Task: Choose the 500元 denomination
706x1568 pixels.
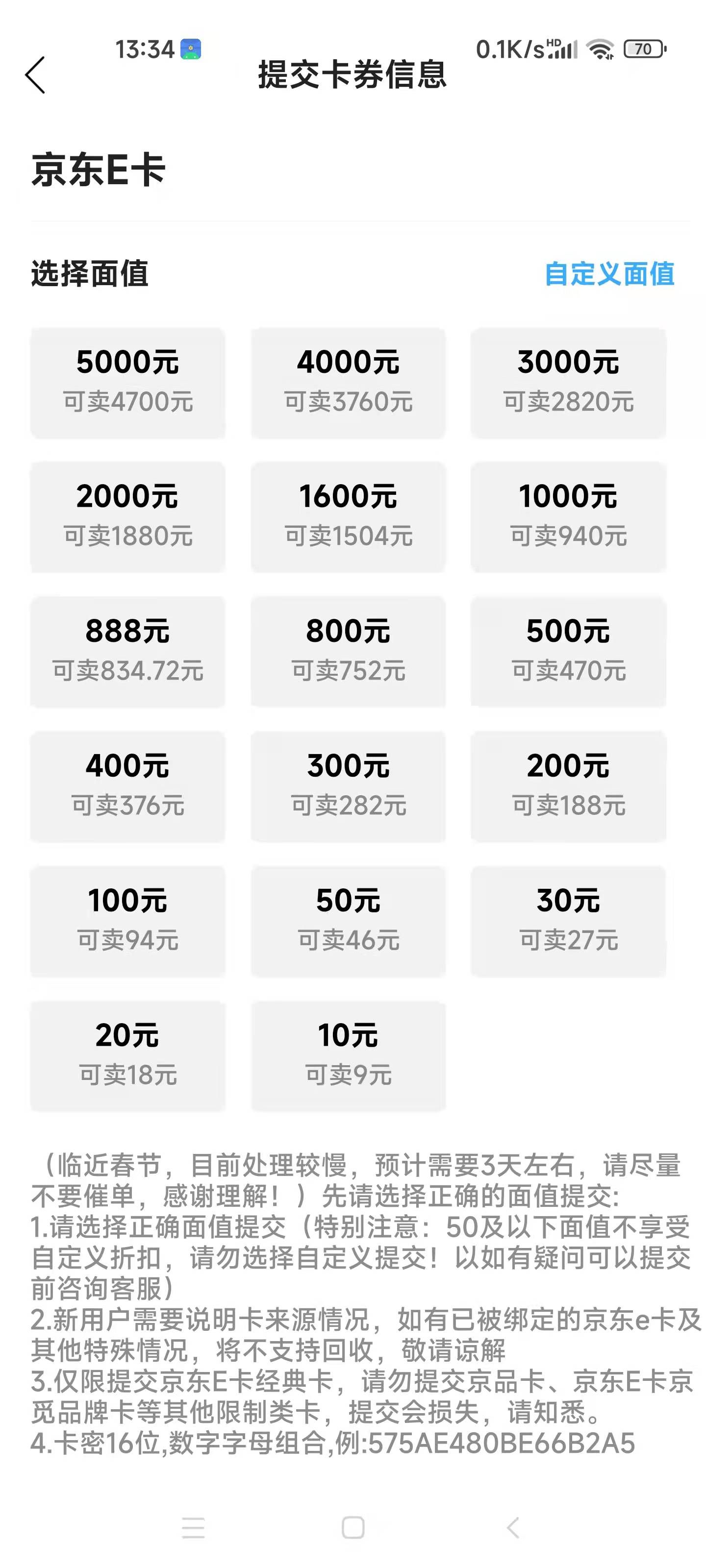Action: click(568, 651)
